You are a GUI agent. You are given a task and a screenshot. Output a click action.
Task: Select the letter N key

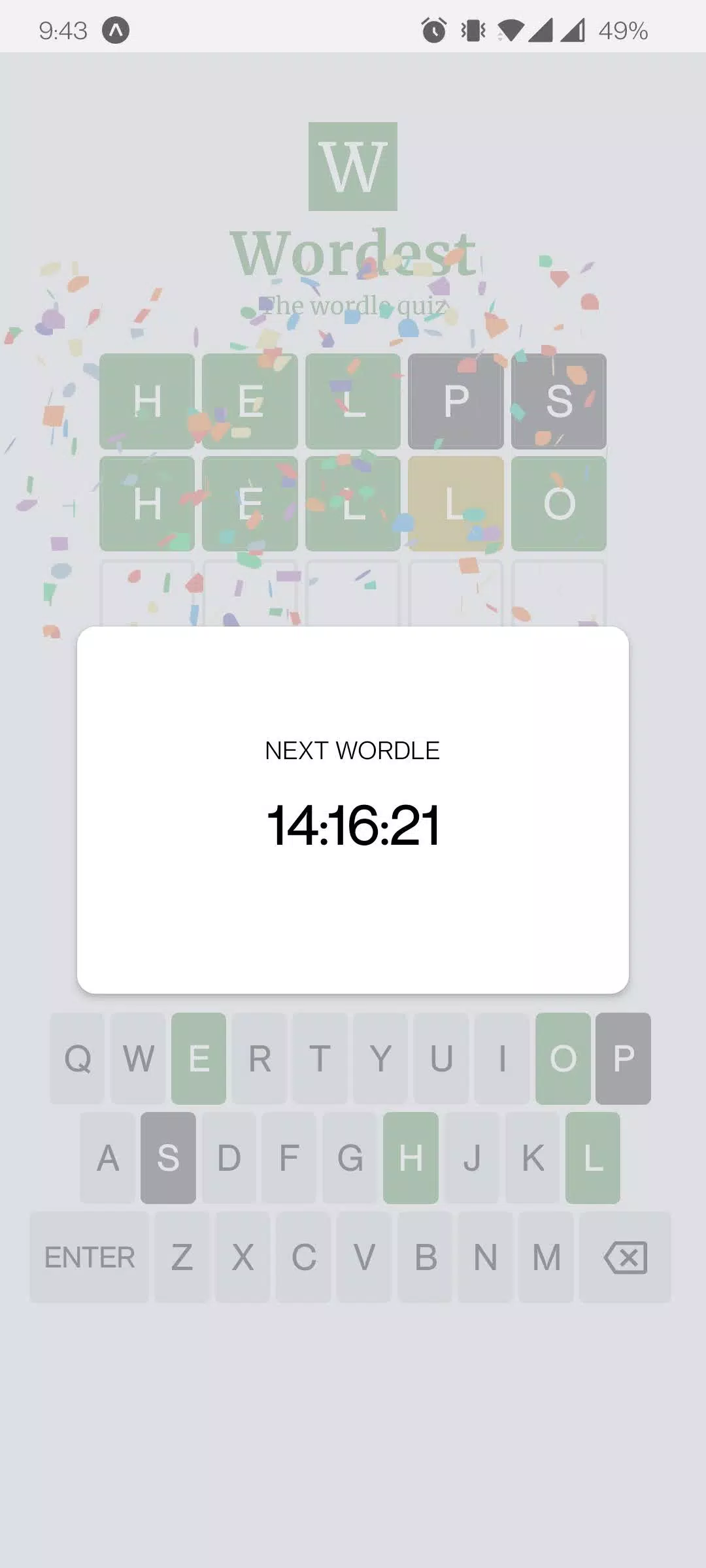[x=485, y=1257]
